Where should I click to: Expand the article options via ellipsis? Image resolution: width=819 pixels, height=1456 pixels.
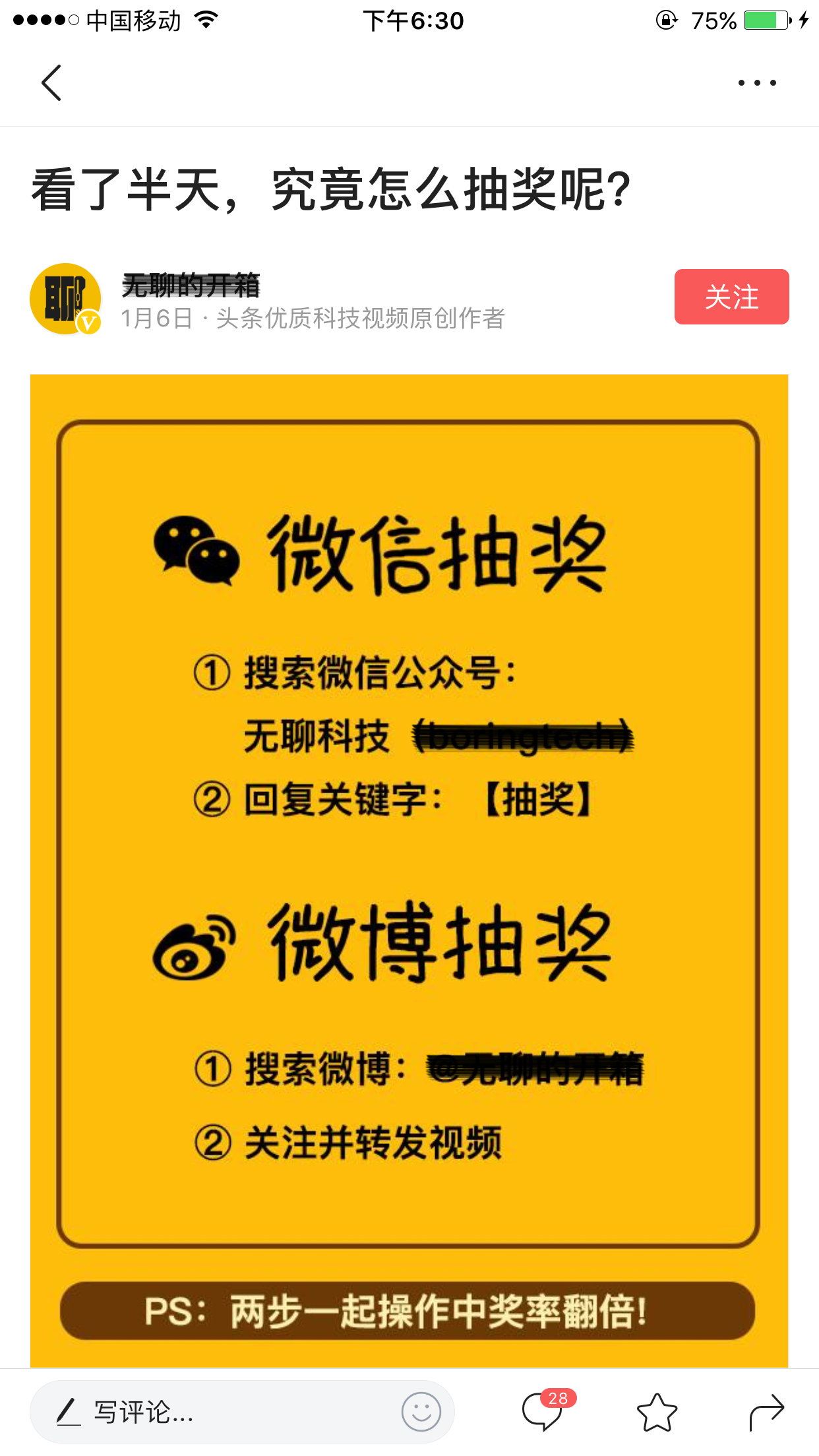pos(757,82)
